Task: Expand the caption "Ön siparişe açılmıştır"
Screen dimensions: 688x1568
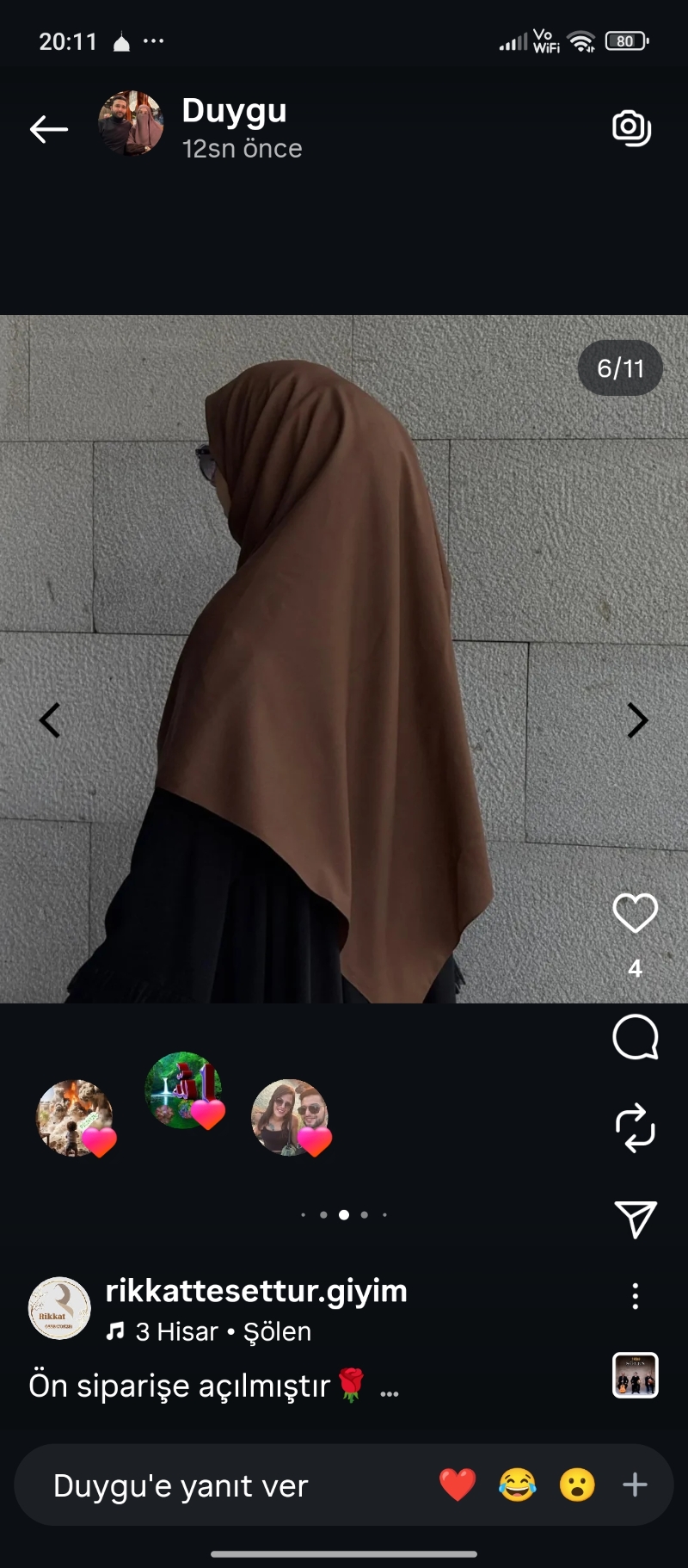Action: coord(389,1387)
